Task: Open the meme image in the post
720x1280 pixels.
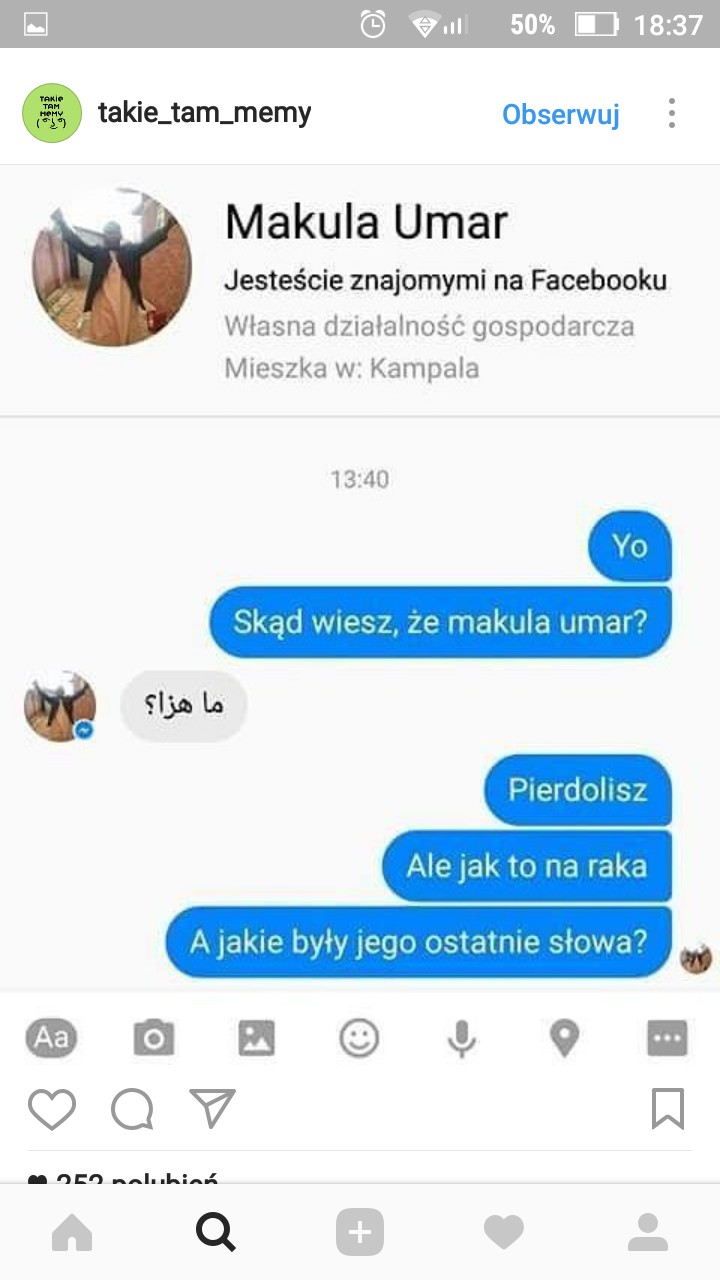Action: pyautogui.click(x=360, y=600)
